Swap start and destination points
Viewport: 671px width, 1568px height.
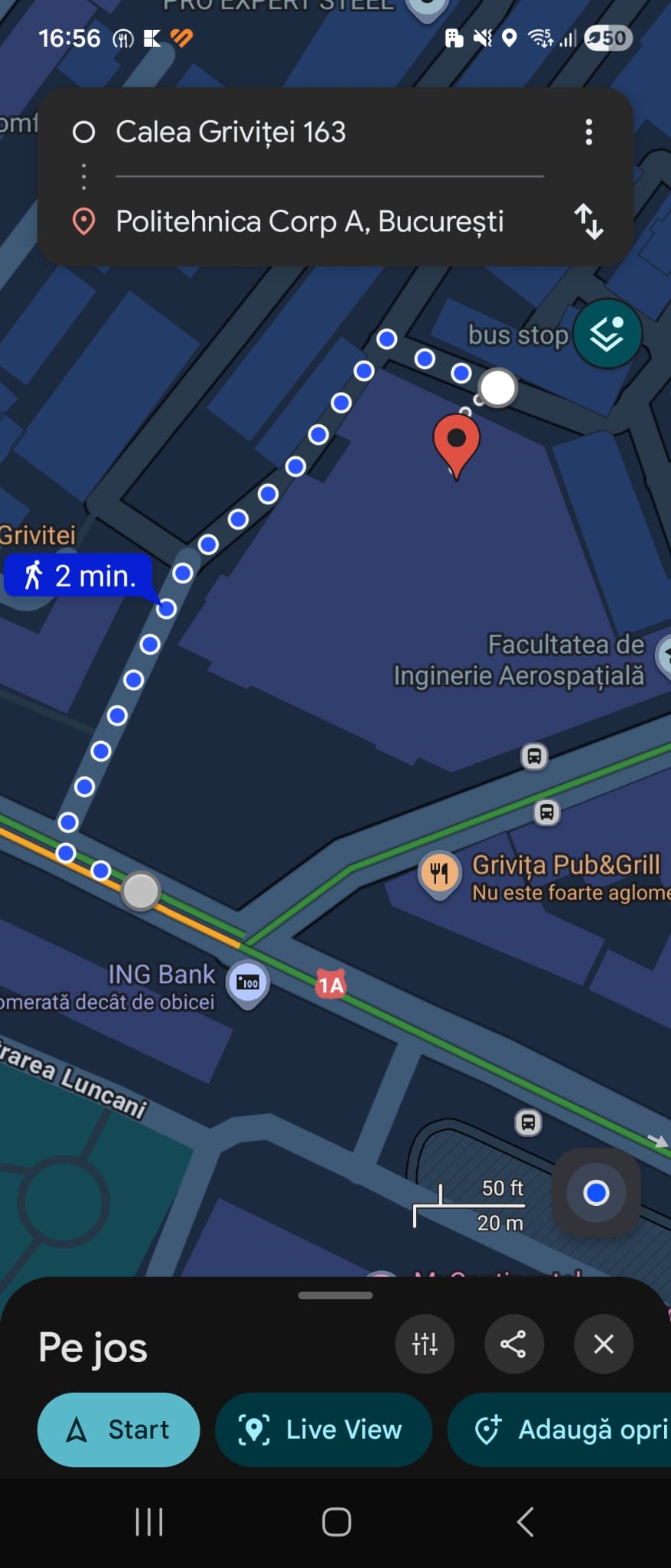pos(588,221)
